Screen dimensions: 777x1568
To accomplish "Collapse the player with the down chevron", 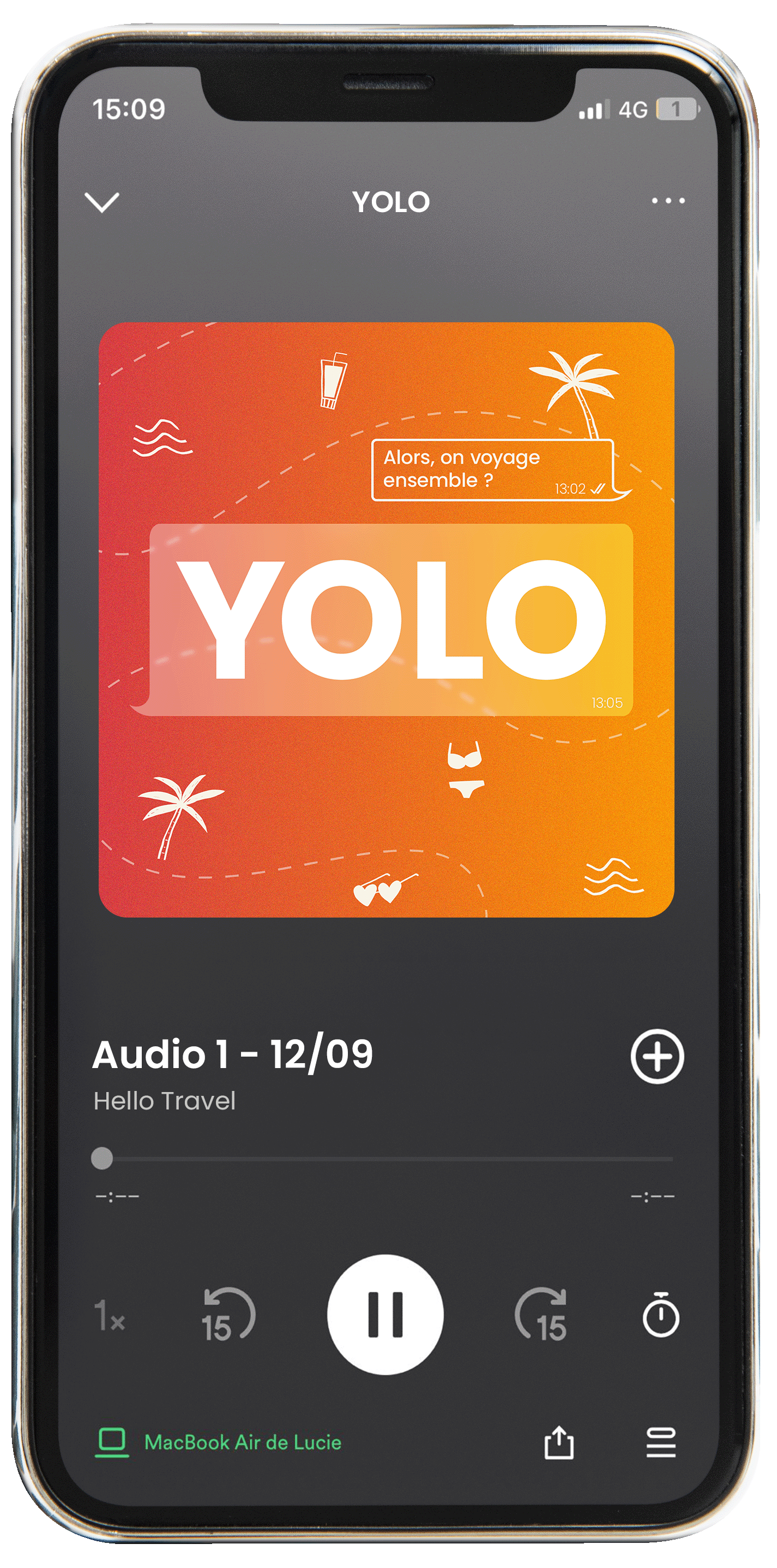I will pyautogui.click(x=102, y=202).
